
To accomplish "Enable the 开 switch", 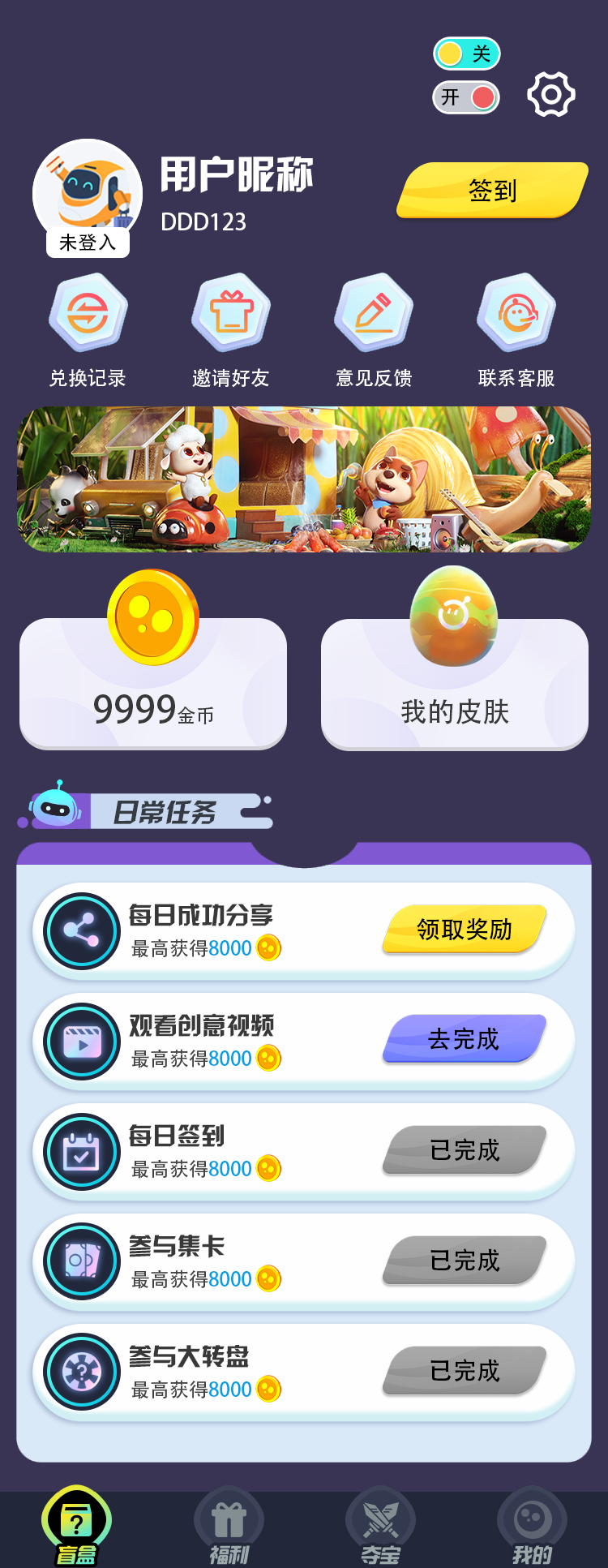I will [465, 96].
